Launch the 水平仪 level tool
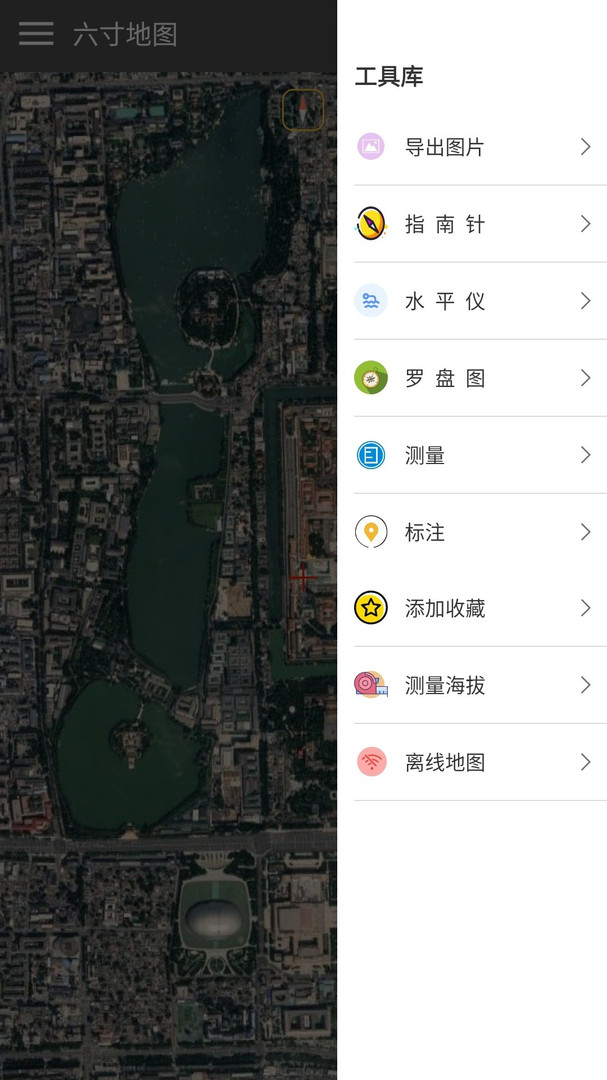The image size is (607, 1080). [x=480, y=301]
